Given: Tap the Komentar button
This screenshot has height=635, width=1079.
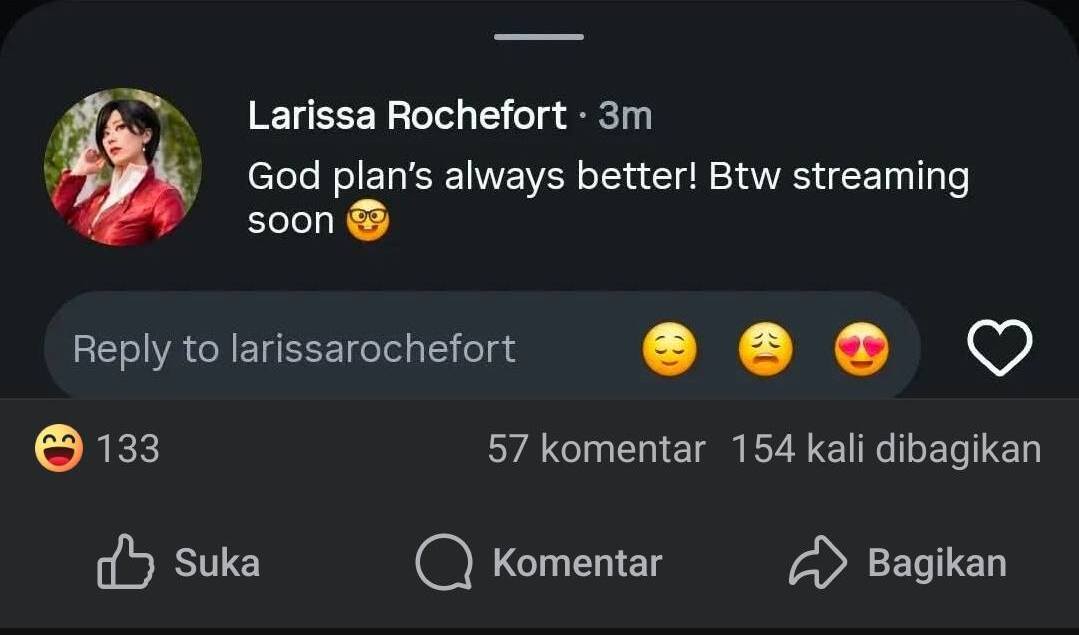Looking at the screenshot, I should 539,563.
